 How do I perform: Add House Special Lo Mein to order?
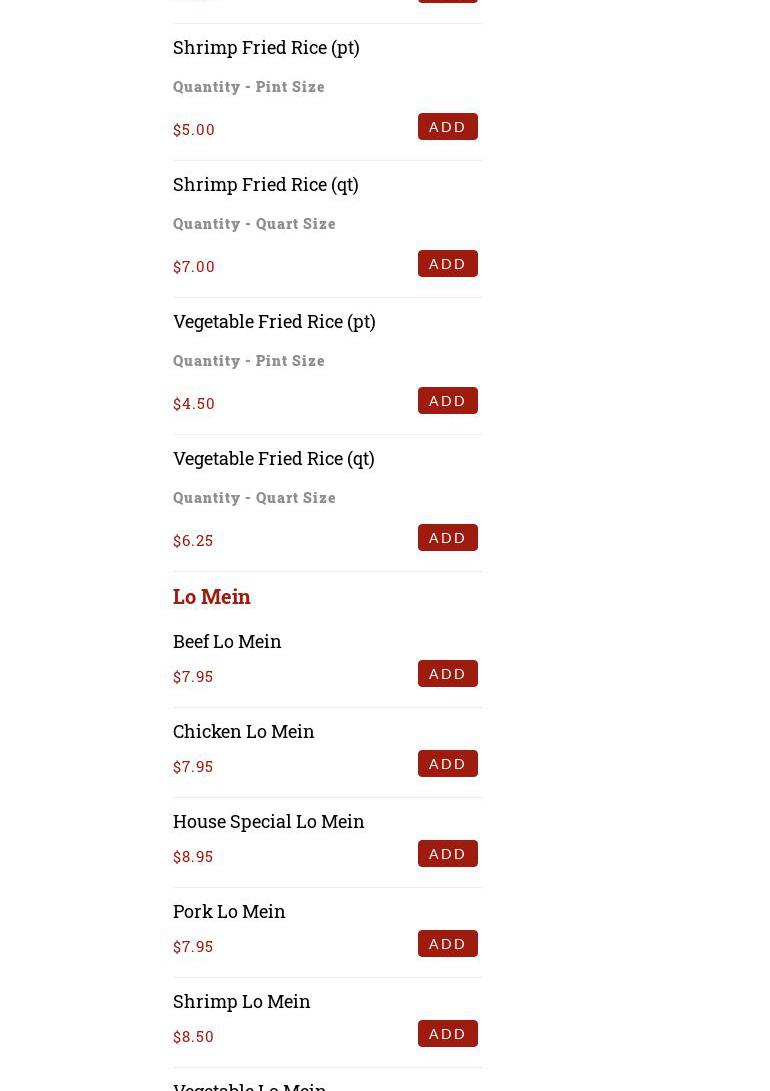(447, 854)
